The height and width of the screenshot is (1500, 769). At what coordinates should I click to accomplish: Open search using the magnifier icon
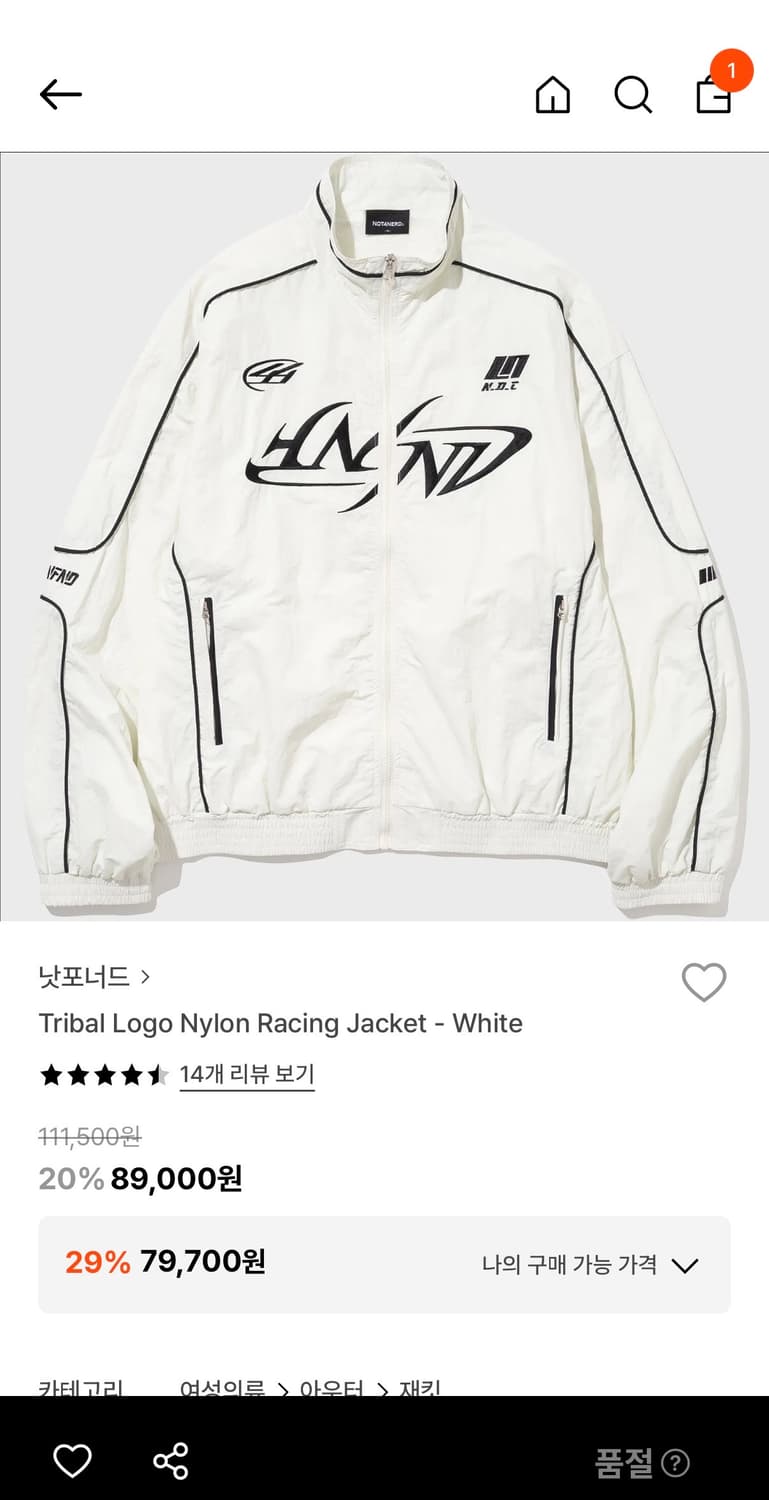click(x=634, y=96)
